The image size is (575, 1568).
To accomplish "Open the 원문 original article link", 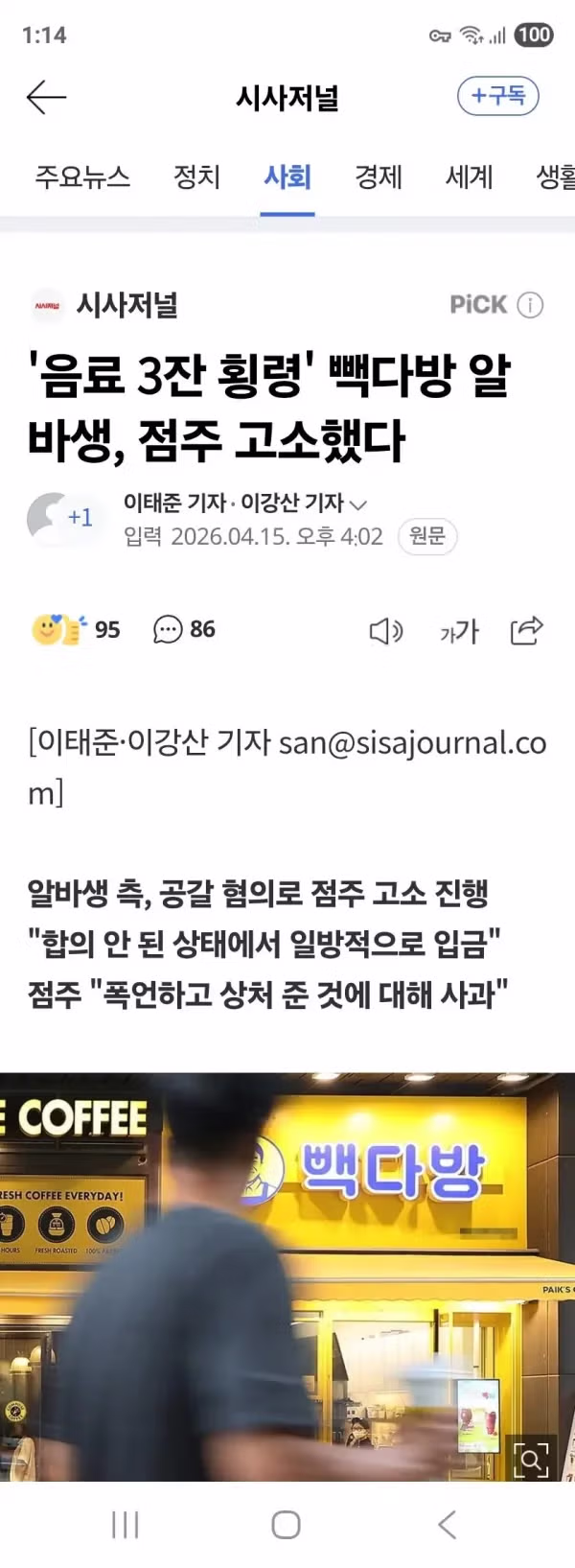I will [427, 536].
